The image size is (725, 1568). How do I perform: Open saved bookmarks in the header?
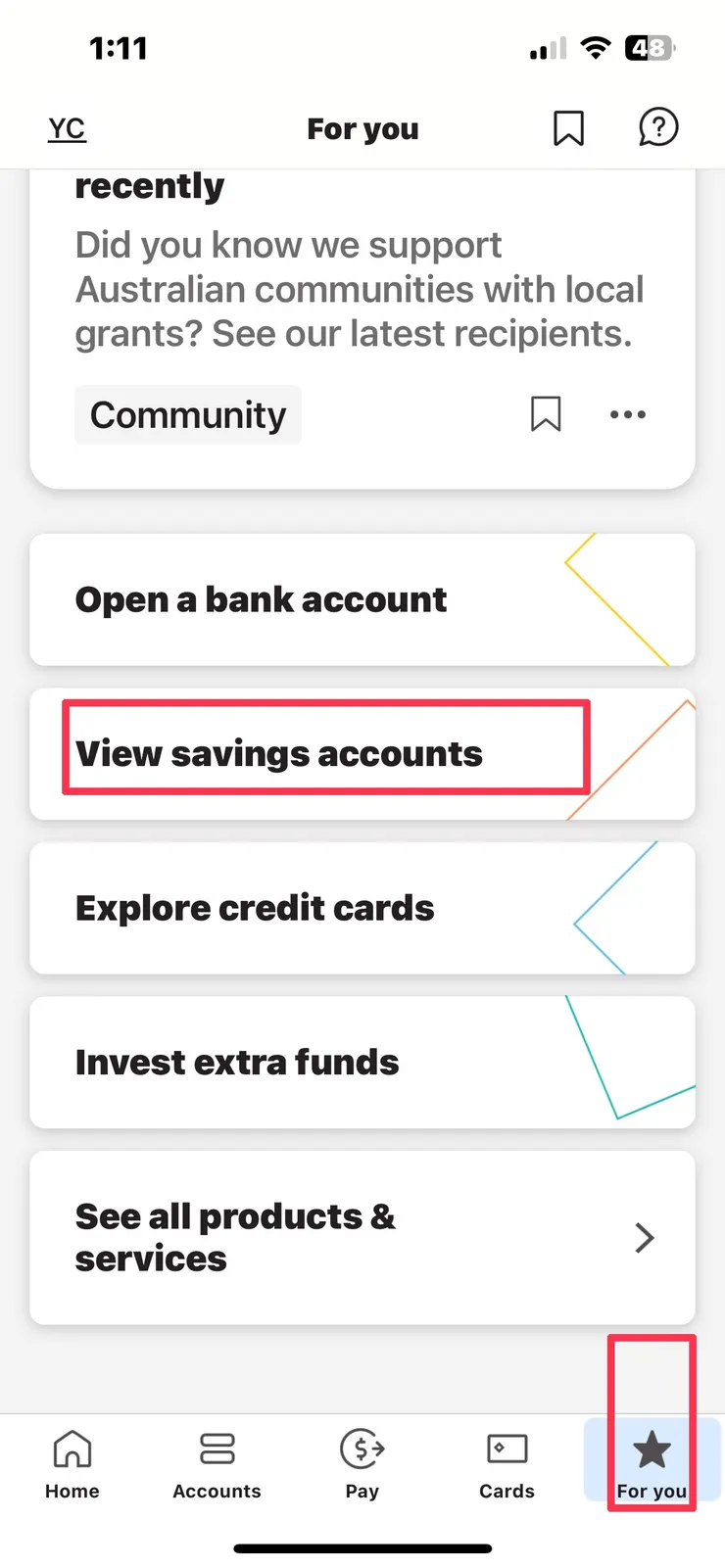(568, 128)
